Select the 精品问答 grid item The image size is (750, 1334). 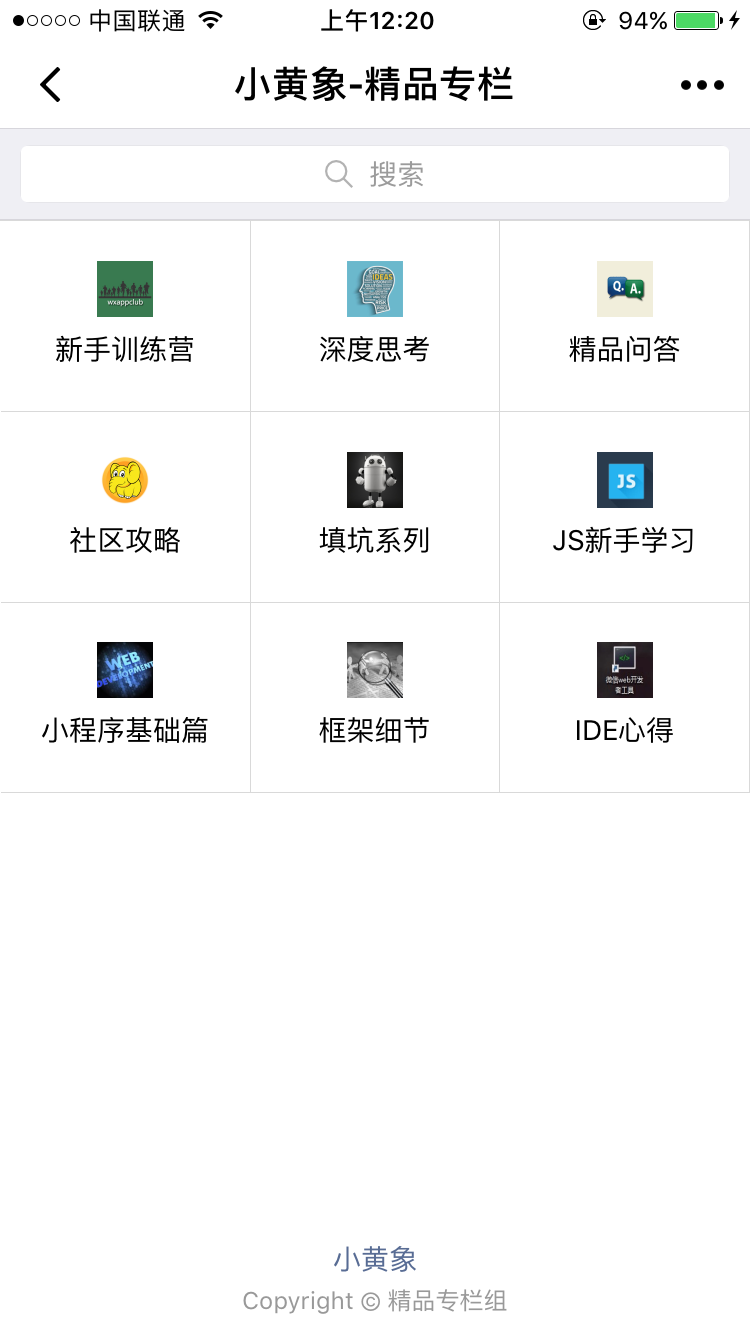(624, 315)
